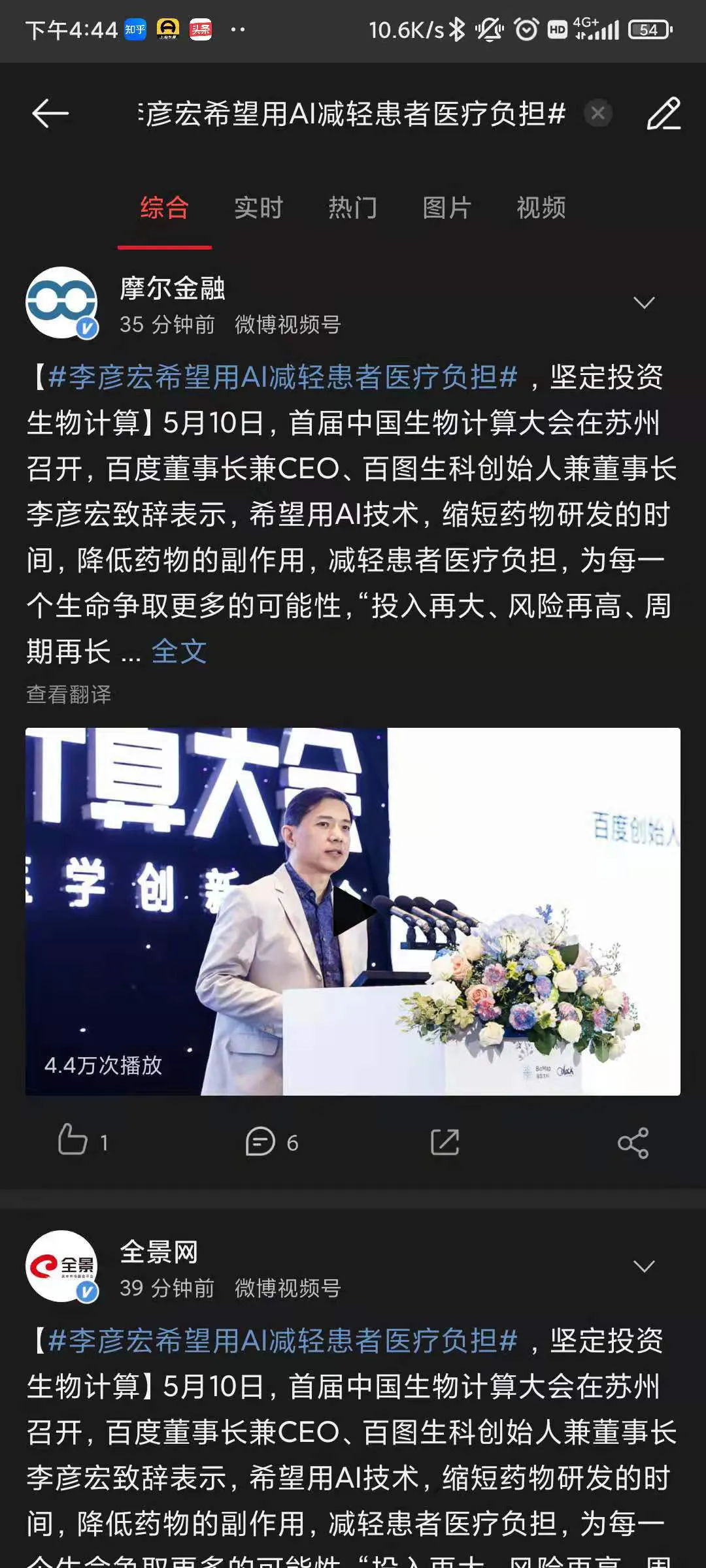
Task: Play the video in 摩尔金融's post
Action: [x=353, y=911]
